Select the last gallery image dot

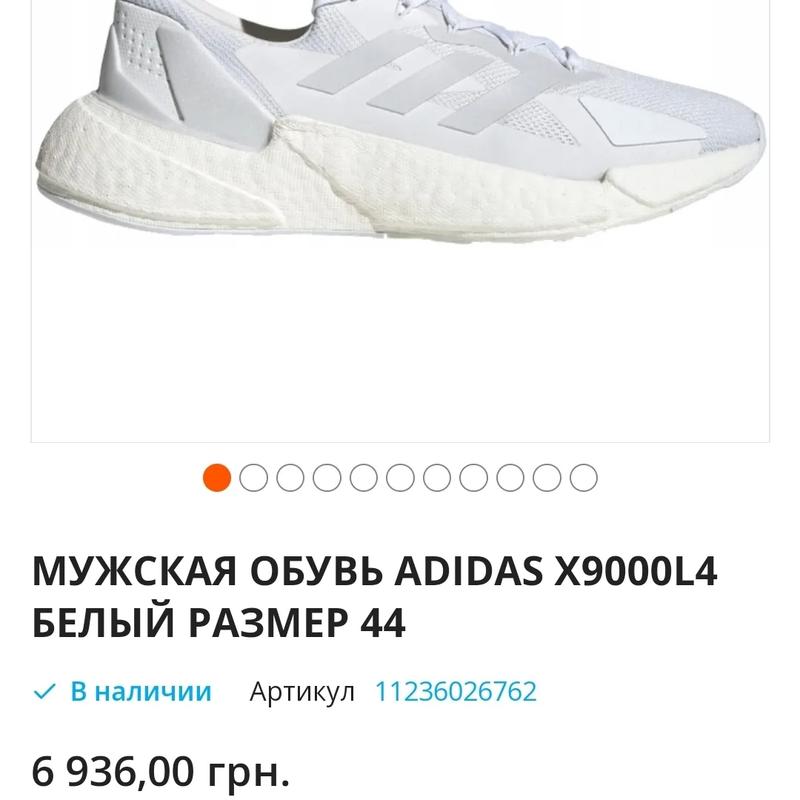[x=583, y=478]
